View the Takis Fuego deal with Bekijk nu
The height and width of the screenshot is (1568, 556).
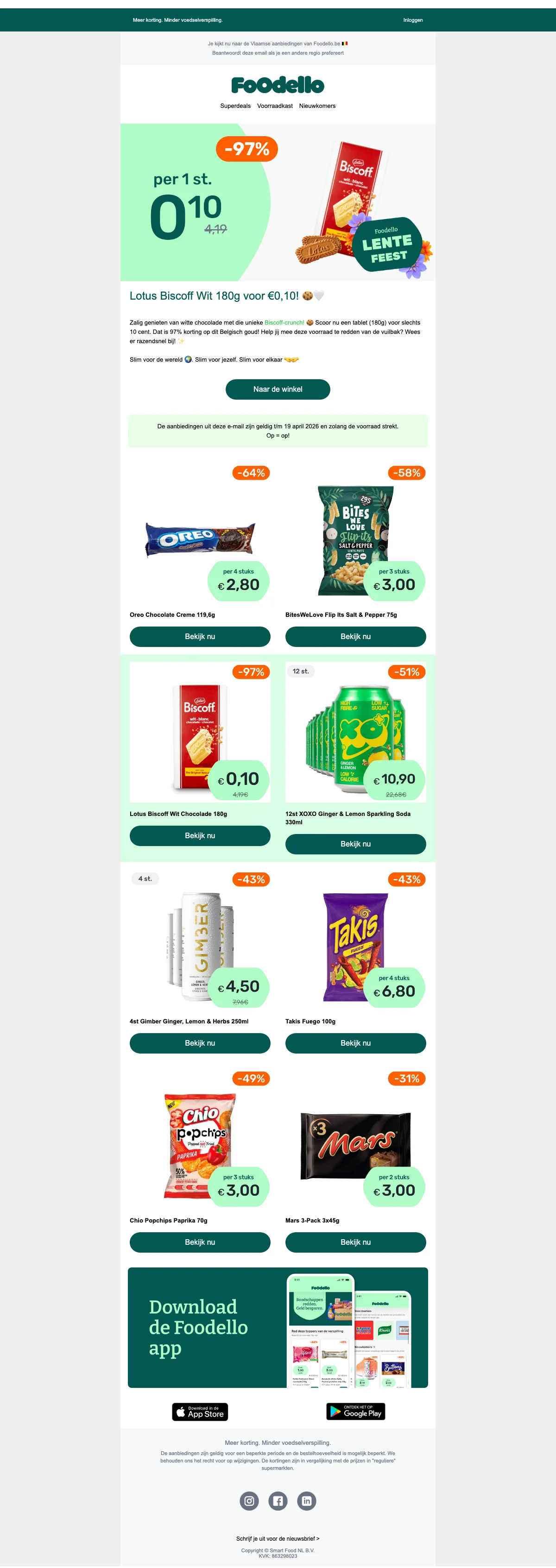(x=356, y=1043)
